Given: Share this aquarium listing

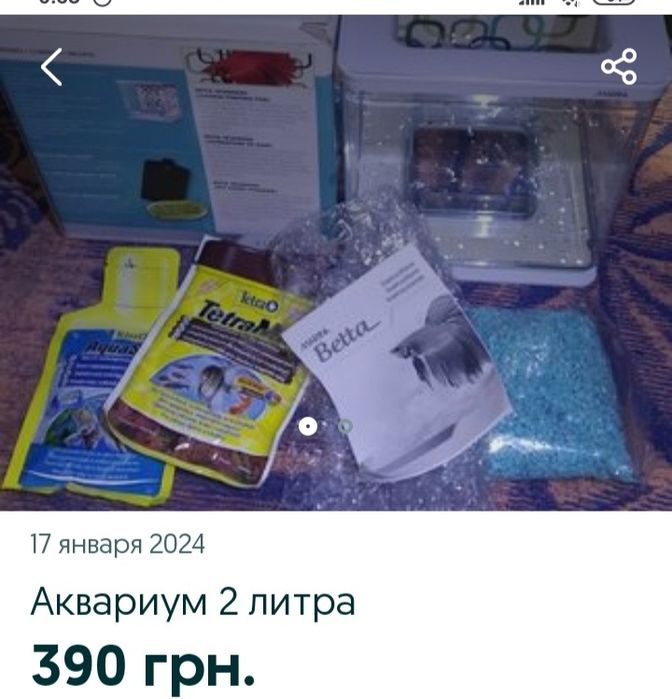Looking at the screenshot, I should pos(619,67).
